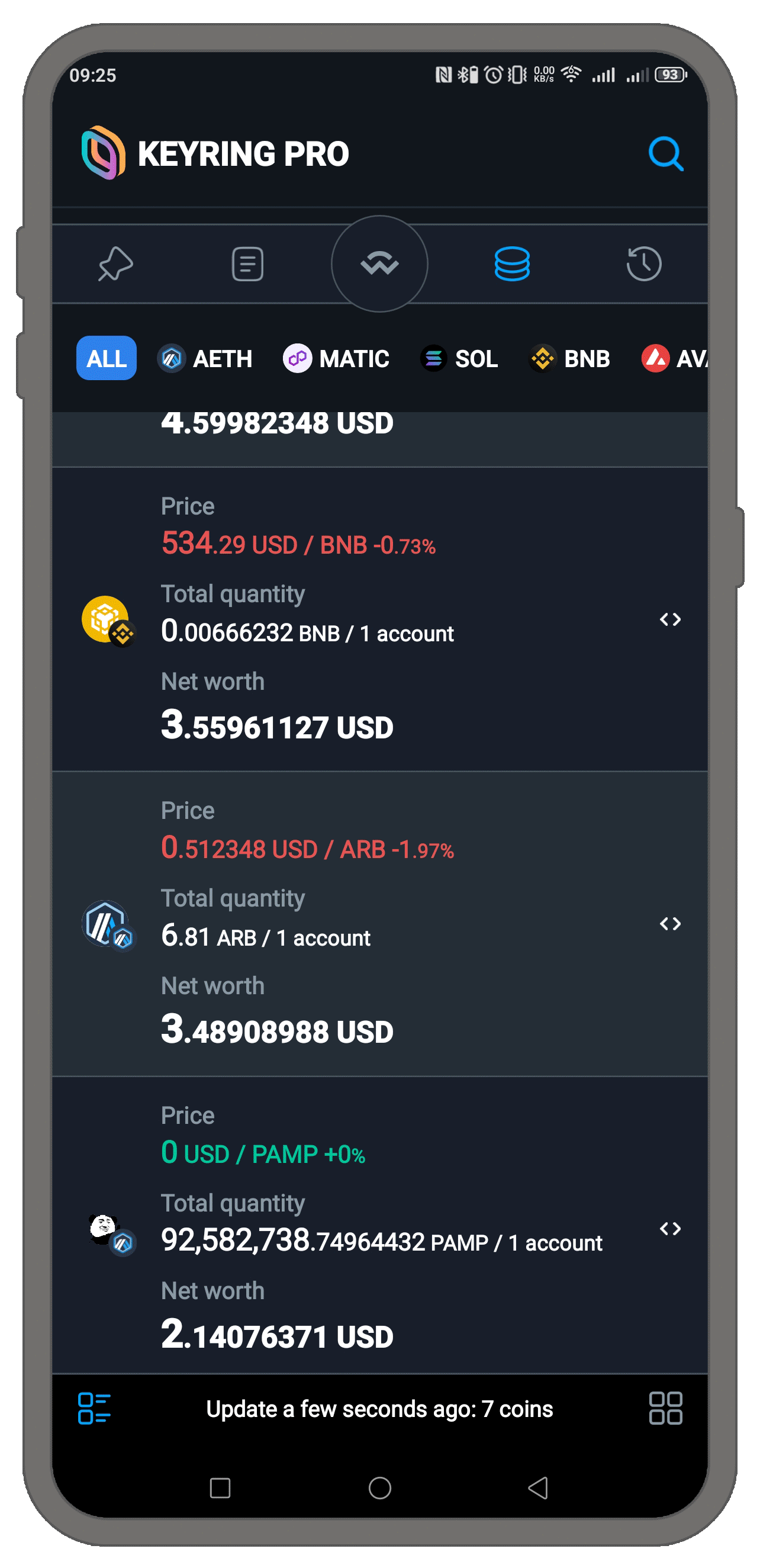The height and width of the screenshot is (1568, 760).
Task: Open the search icon in the header
Action: [x=666, y=153]
